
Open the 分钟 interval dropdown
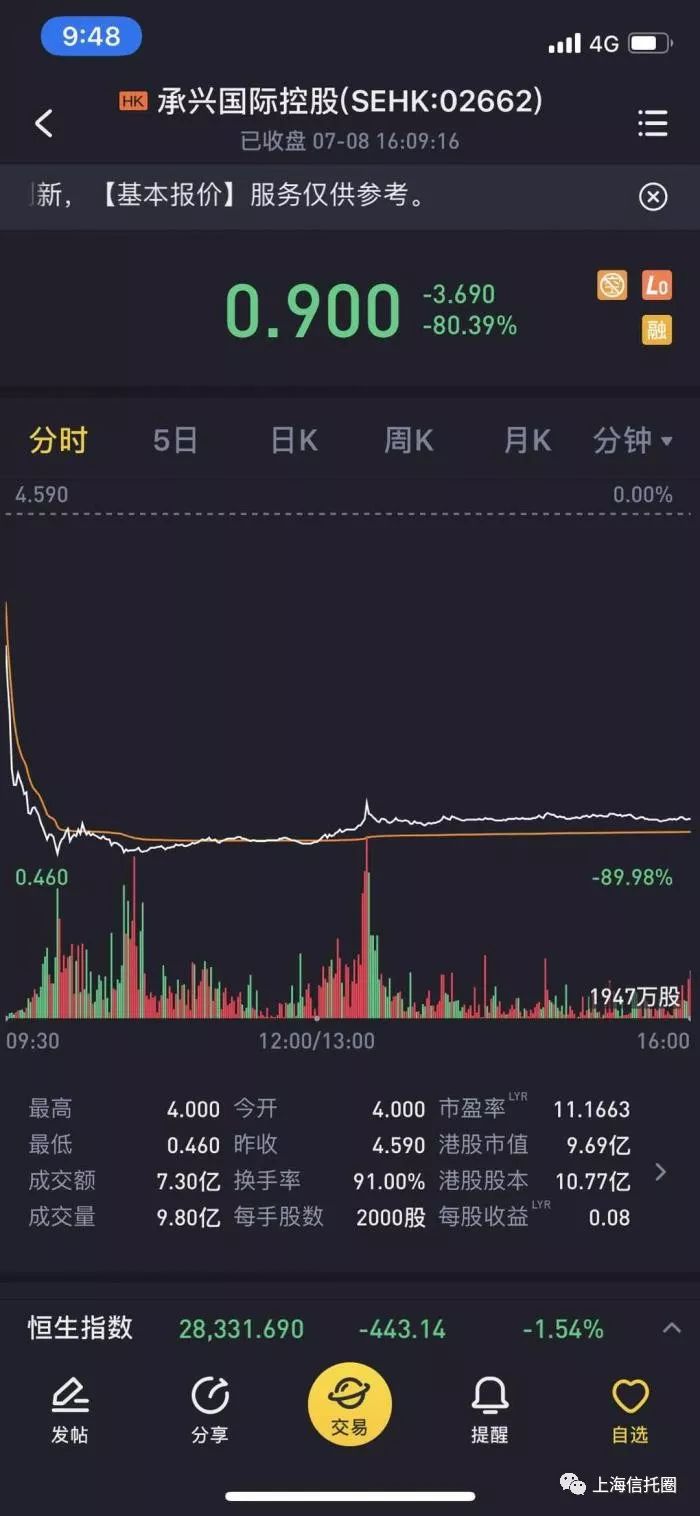pyautogui.click(x=632, y=440)
